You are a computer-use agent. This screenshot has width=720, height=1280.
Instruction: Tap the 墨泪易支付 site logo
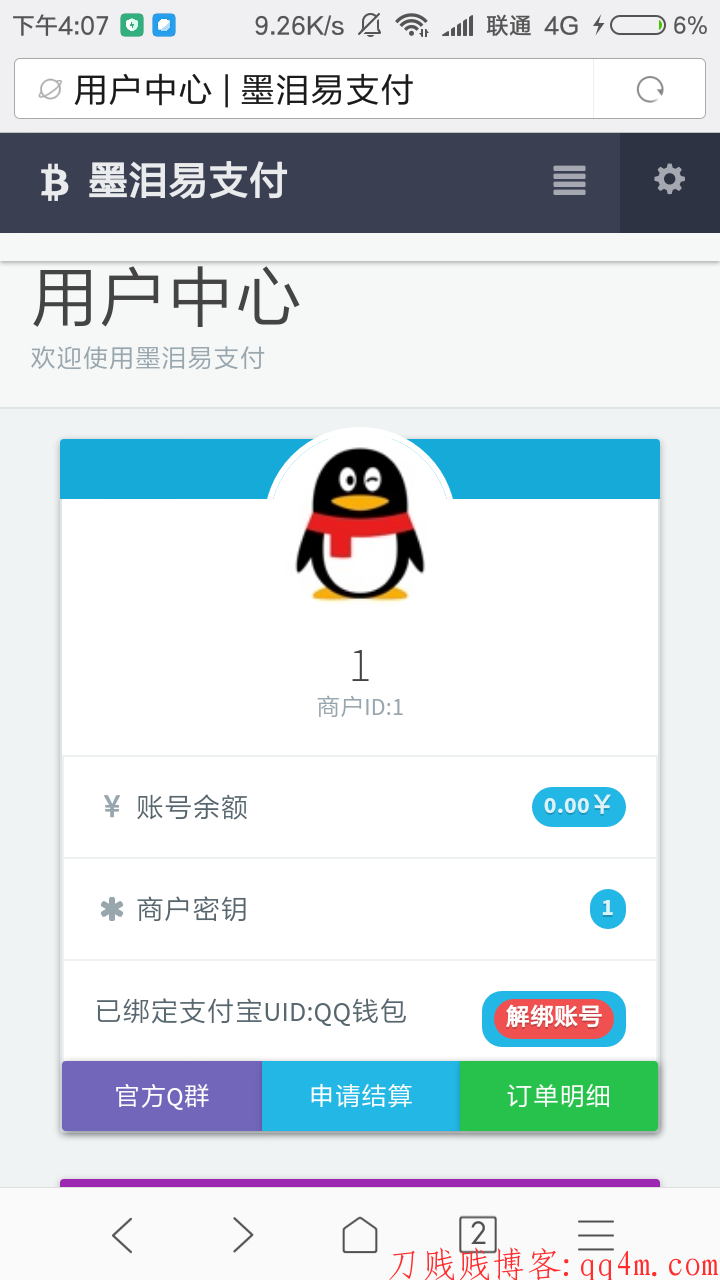pos(165,182)
